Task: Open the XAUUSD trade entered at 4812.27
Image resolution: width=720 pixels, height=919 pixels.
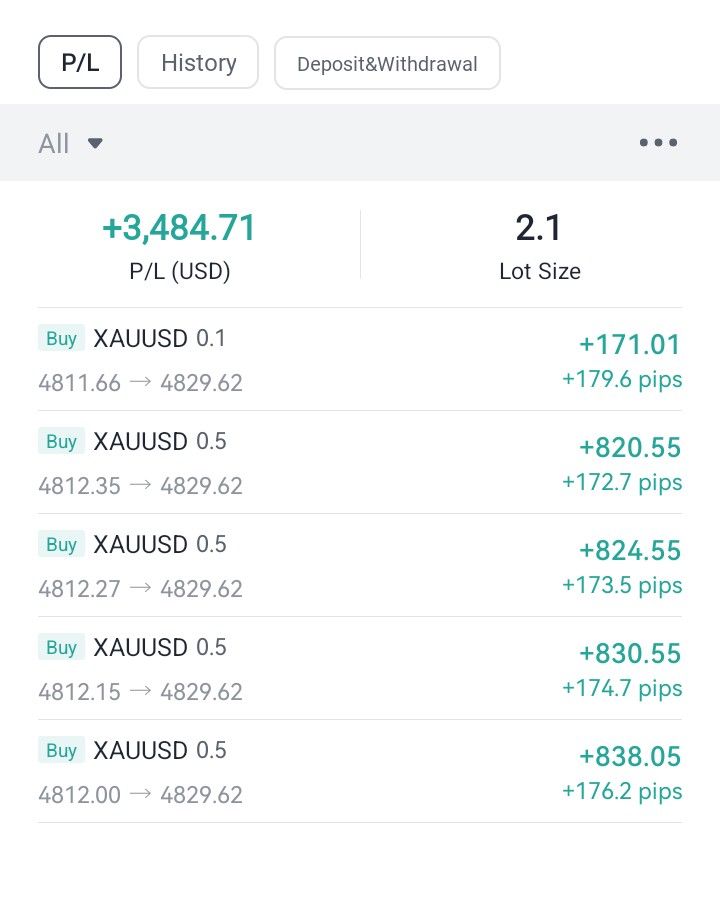Action: (x=360, y=566)
